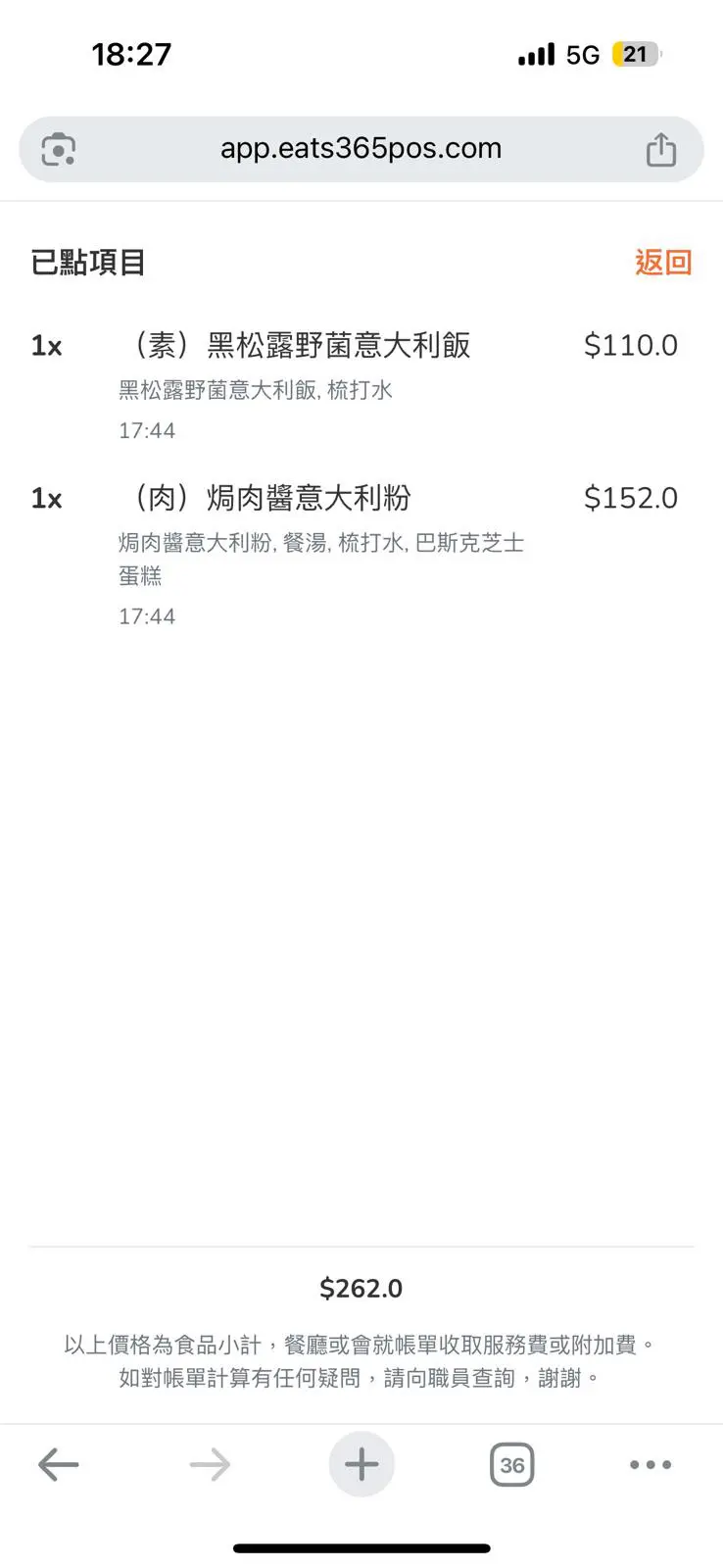The width and height of the screenshot is (723, 1568).
Task: Open the browser overflow menu
Action: [651, 1465]
